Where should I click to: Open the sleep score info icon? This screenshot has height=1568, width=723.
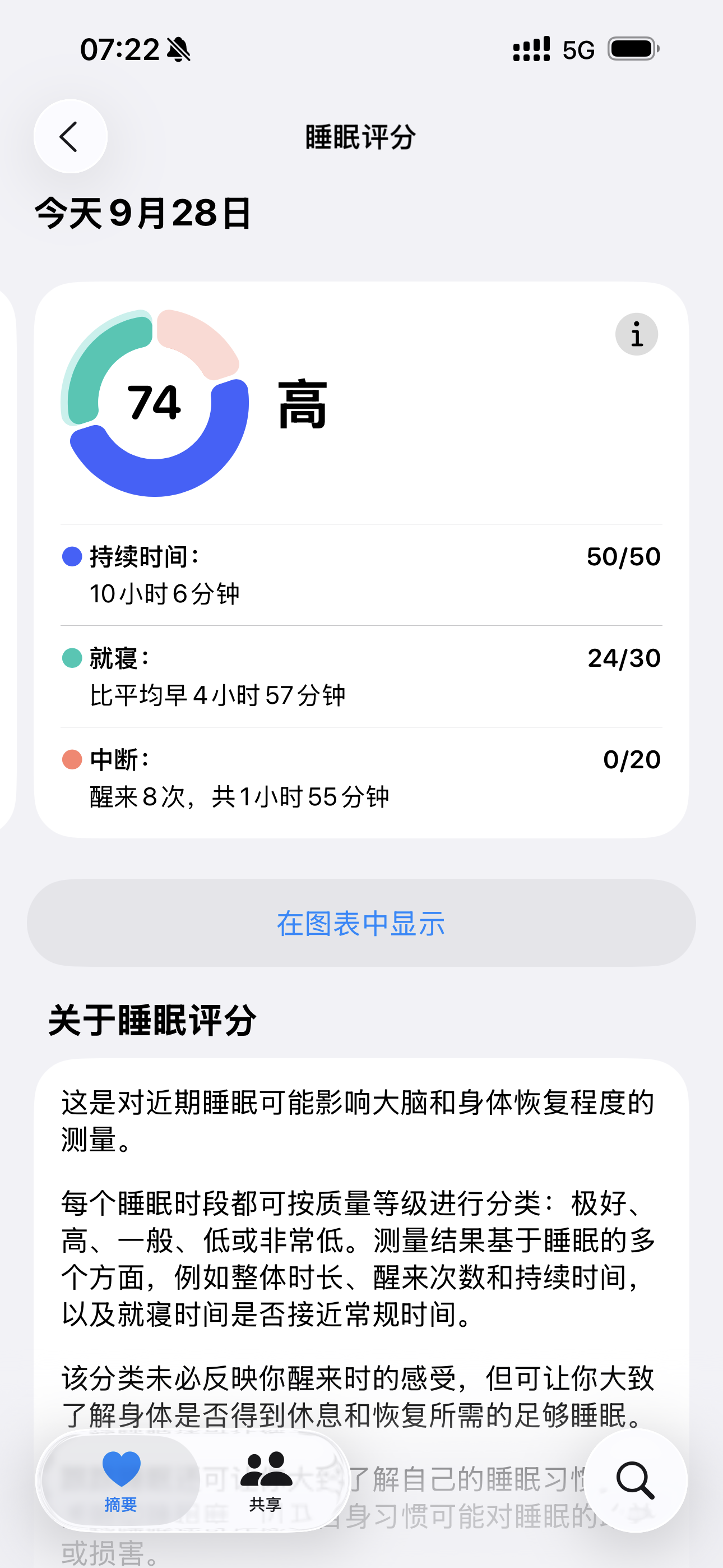(x=636, y=334)
